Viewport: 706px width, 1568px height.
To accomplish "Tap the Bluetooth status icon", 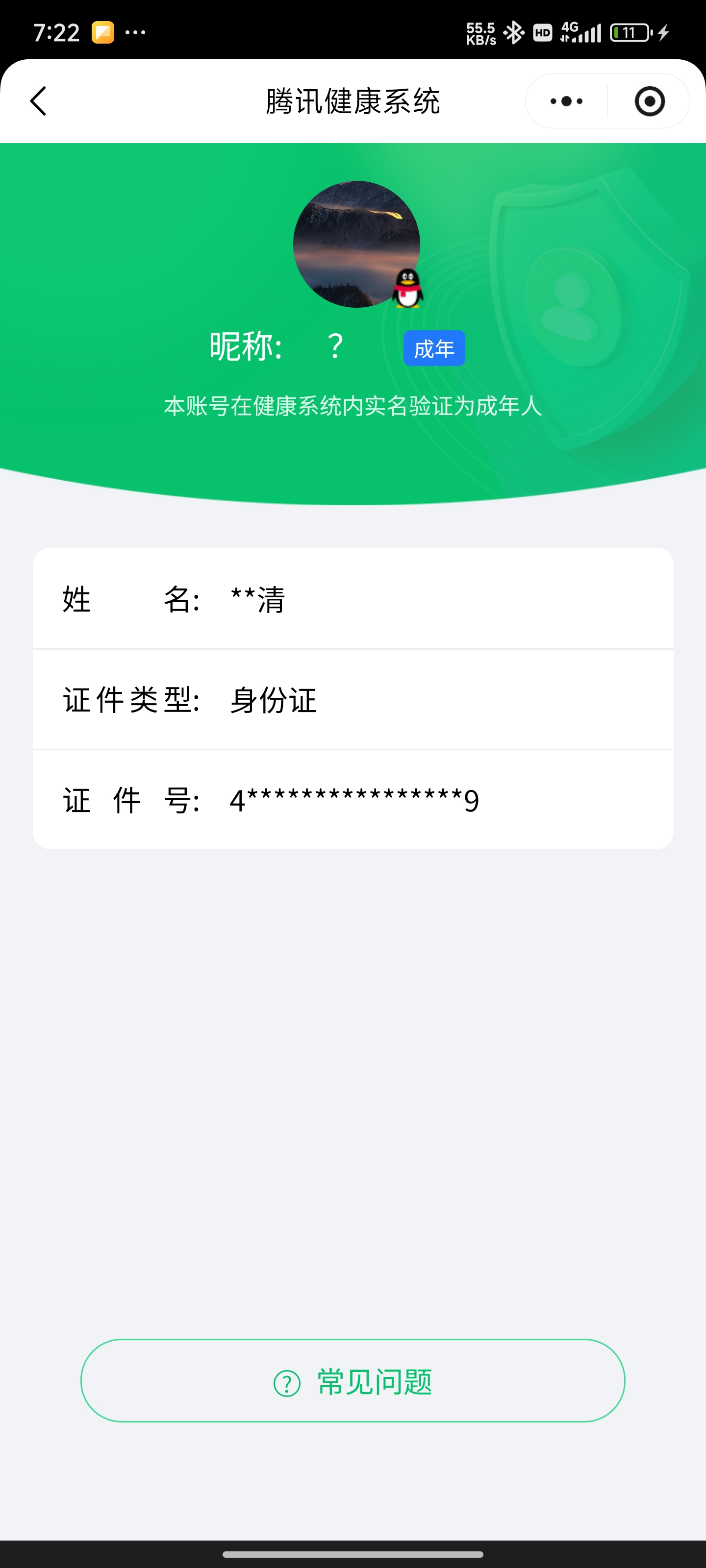I will [x=515, y=32].
